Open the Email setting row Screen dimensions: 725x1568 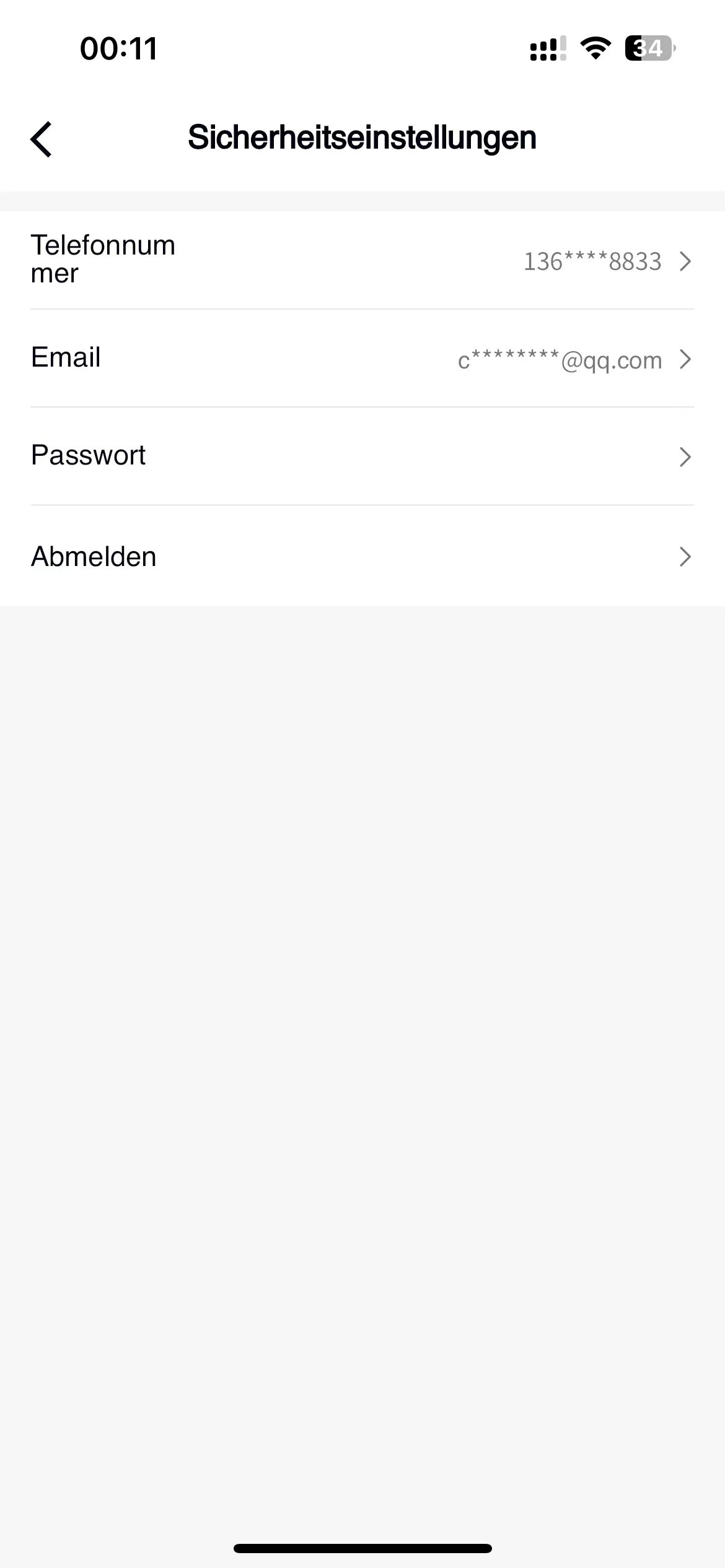[x=362, y=359]
